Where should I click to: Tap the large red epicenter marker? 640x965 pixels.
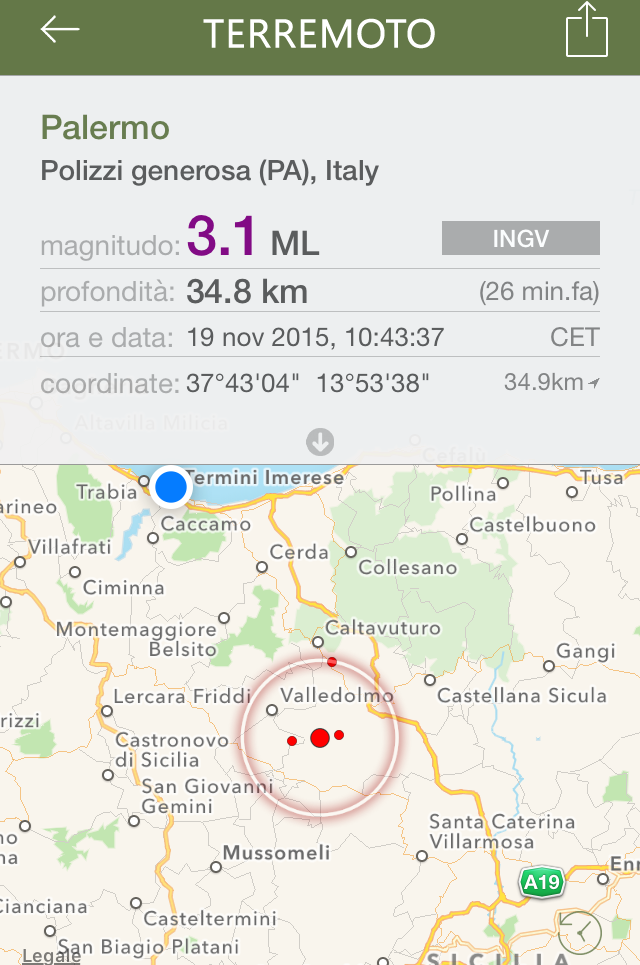(320, 738)
